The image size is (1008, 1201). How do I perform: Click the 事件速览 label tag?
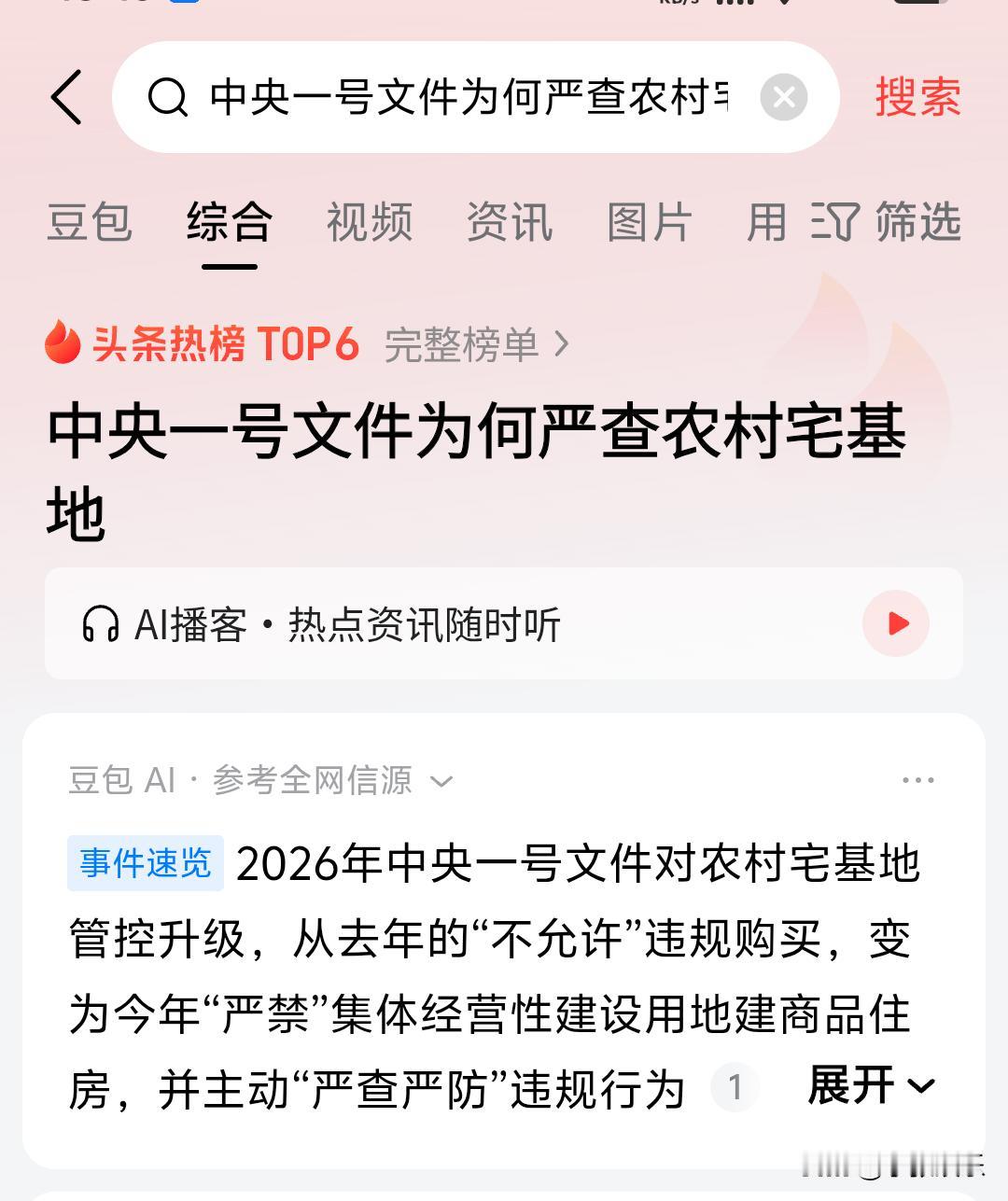coord(145,863)
